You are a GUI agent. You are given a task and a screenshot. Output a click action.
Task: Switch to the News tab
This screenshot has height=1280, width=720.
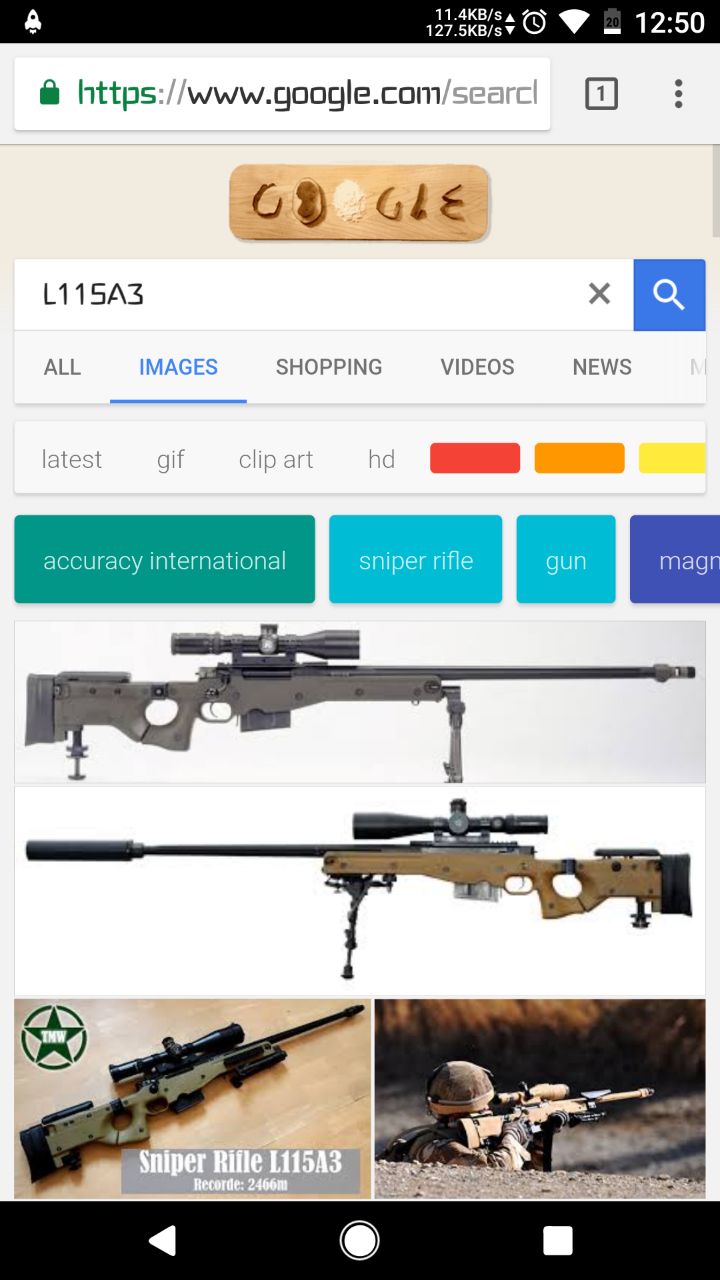click(x=602, y=367)
